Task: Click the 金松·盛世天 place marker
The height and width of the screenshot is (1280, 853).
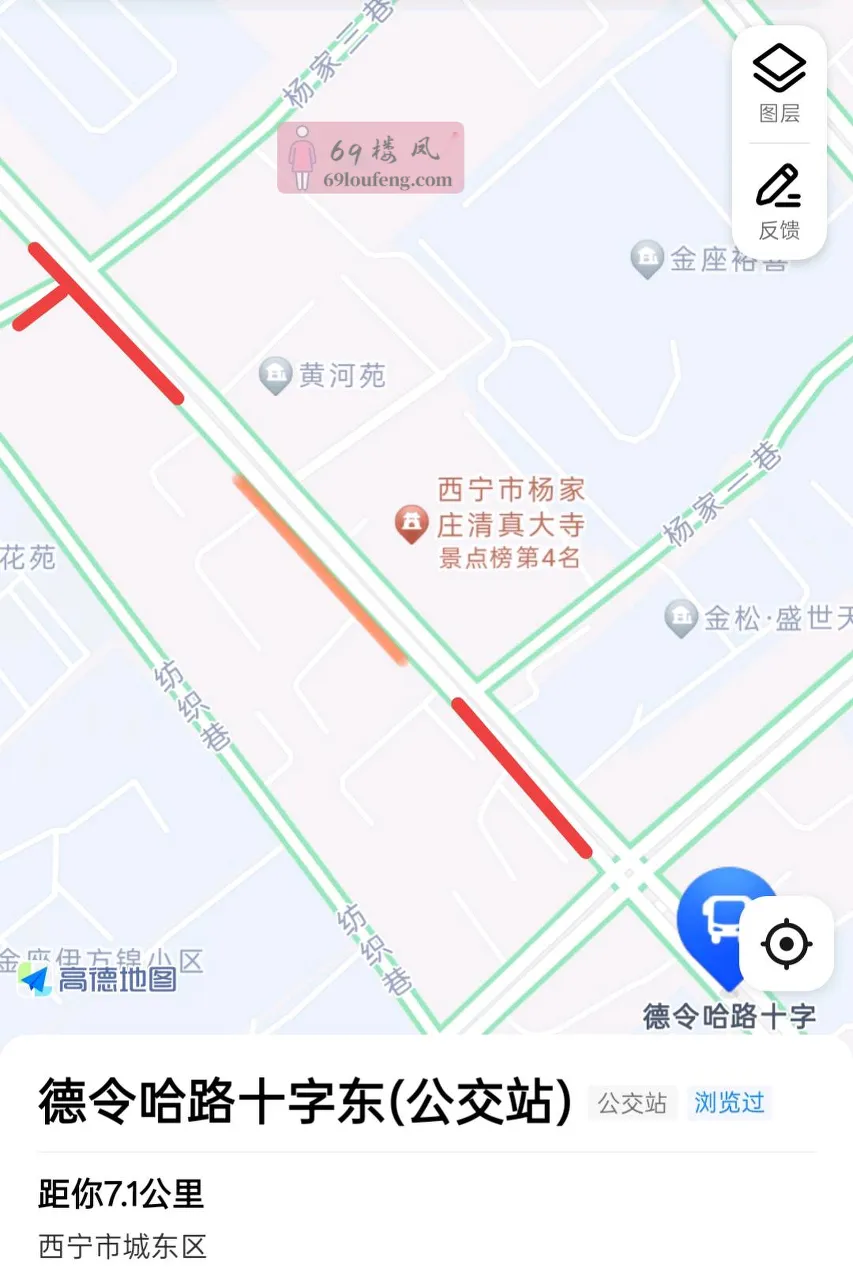Action: pyautogui.click(x=680, y=618)
